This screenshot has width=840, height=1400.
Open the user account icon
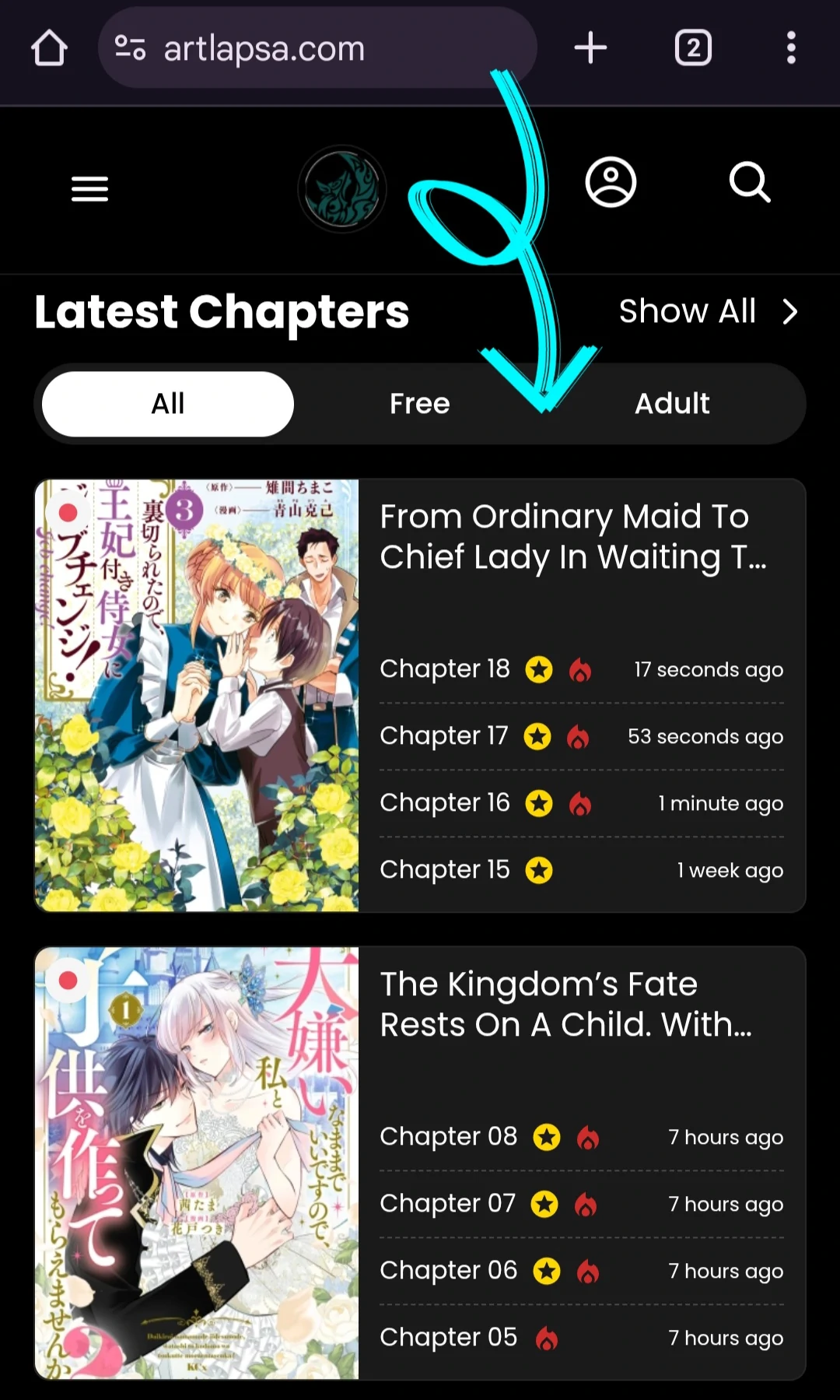click(611, 183)
